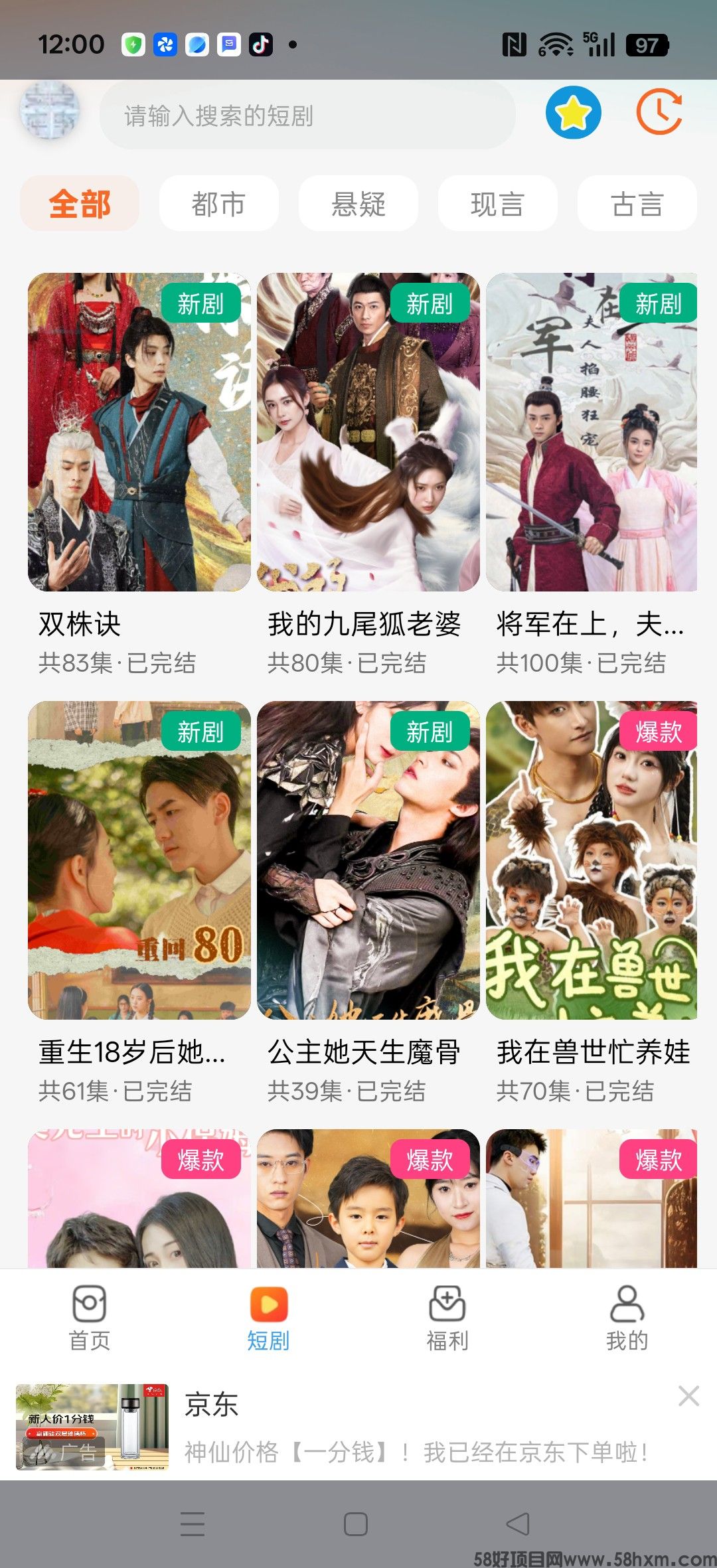717x1568 pixels.
Task: Switch to the 福利 tab
Action: [447, 1318]
